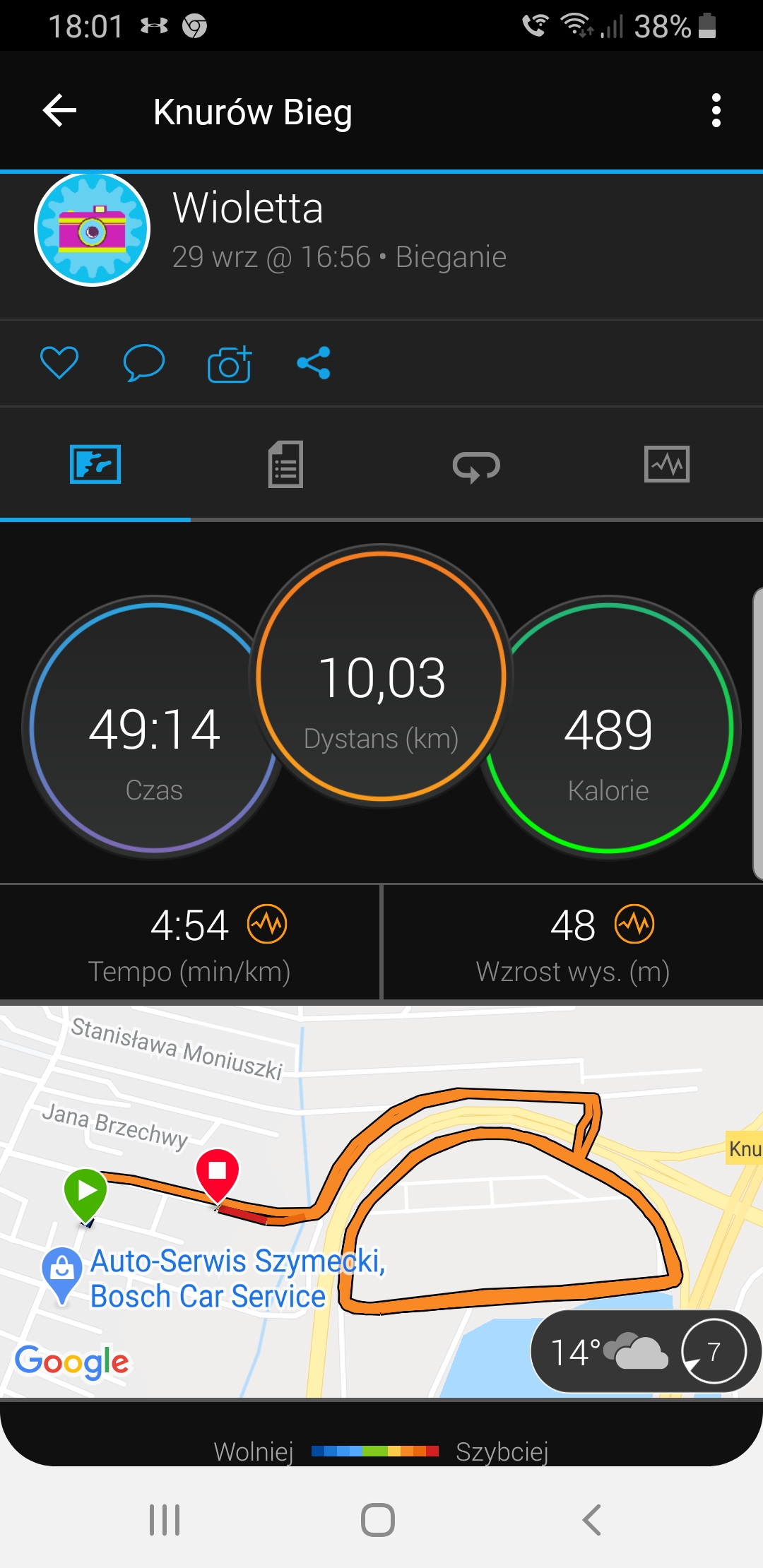The width and height of the screenshot is (763, 1568).
Task: Open recent apps from navigation bar
Action: (165, 1519)
